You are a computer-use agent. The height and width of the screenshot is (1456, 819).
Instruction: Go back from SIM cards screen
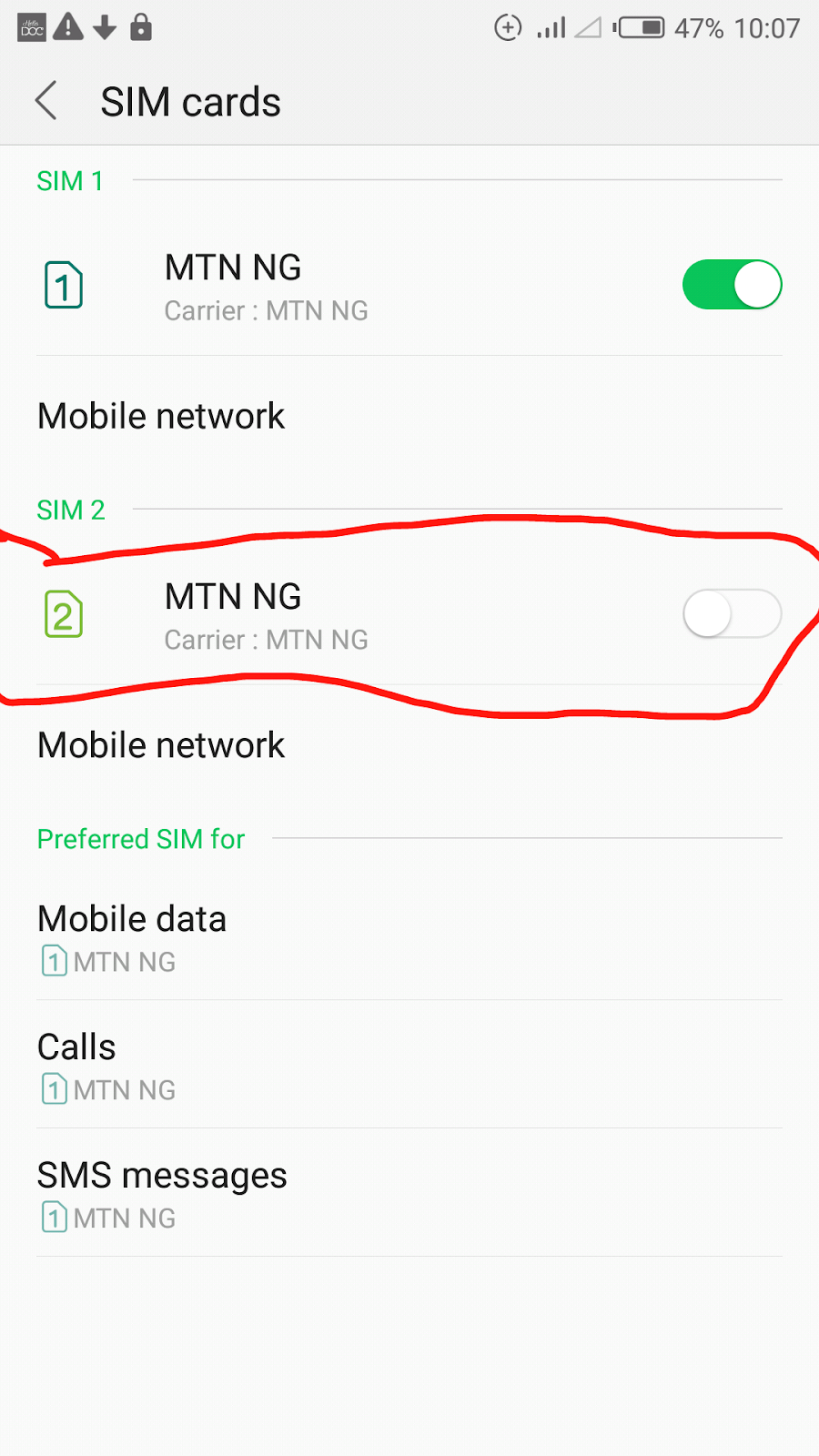pyautogui.click(x=47, y=101)
